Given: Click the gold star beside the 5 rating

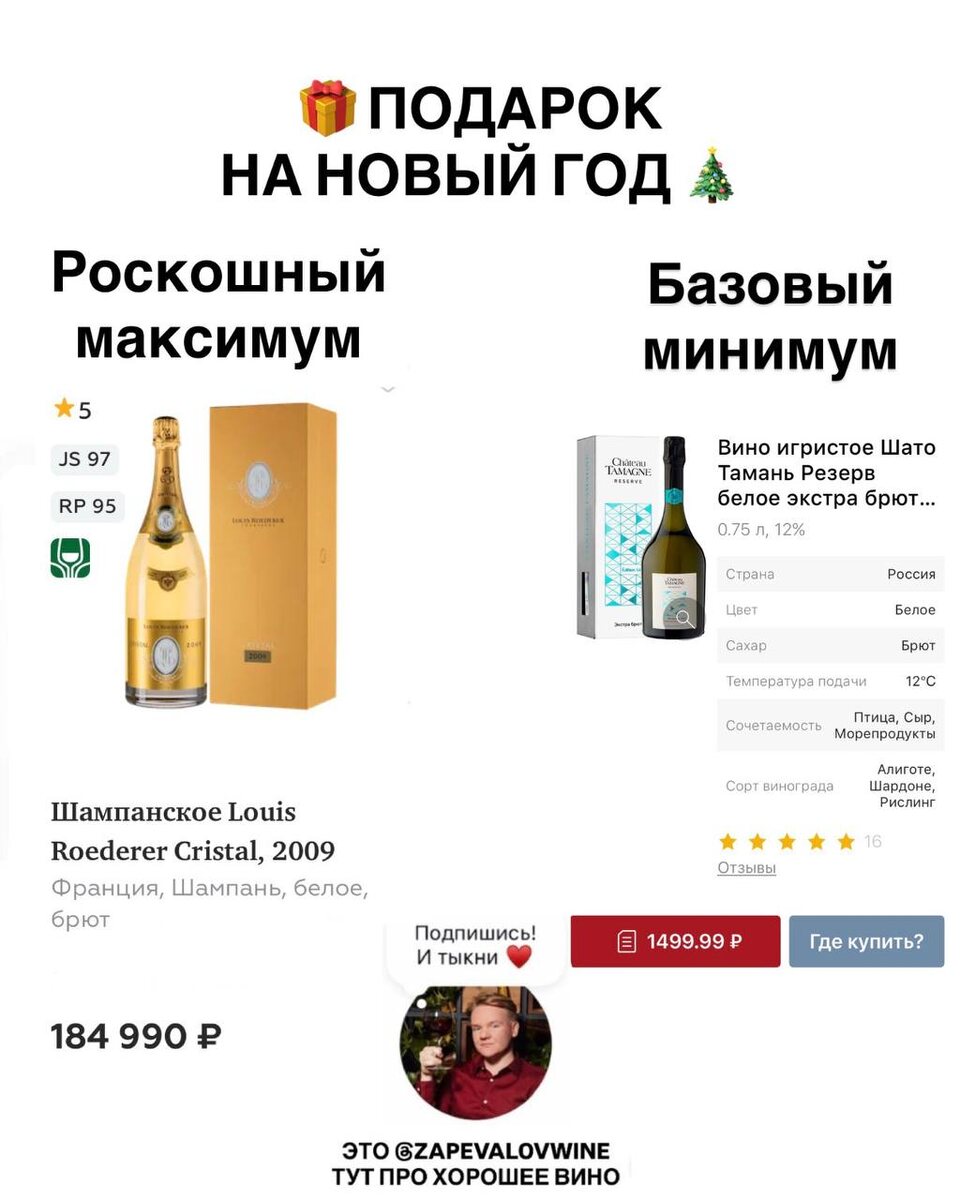Looking at the screenshot, I should 62,408.
